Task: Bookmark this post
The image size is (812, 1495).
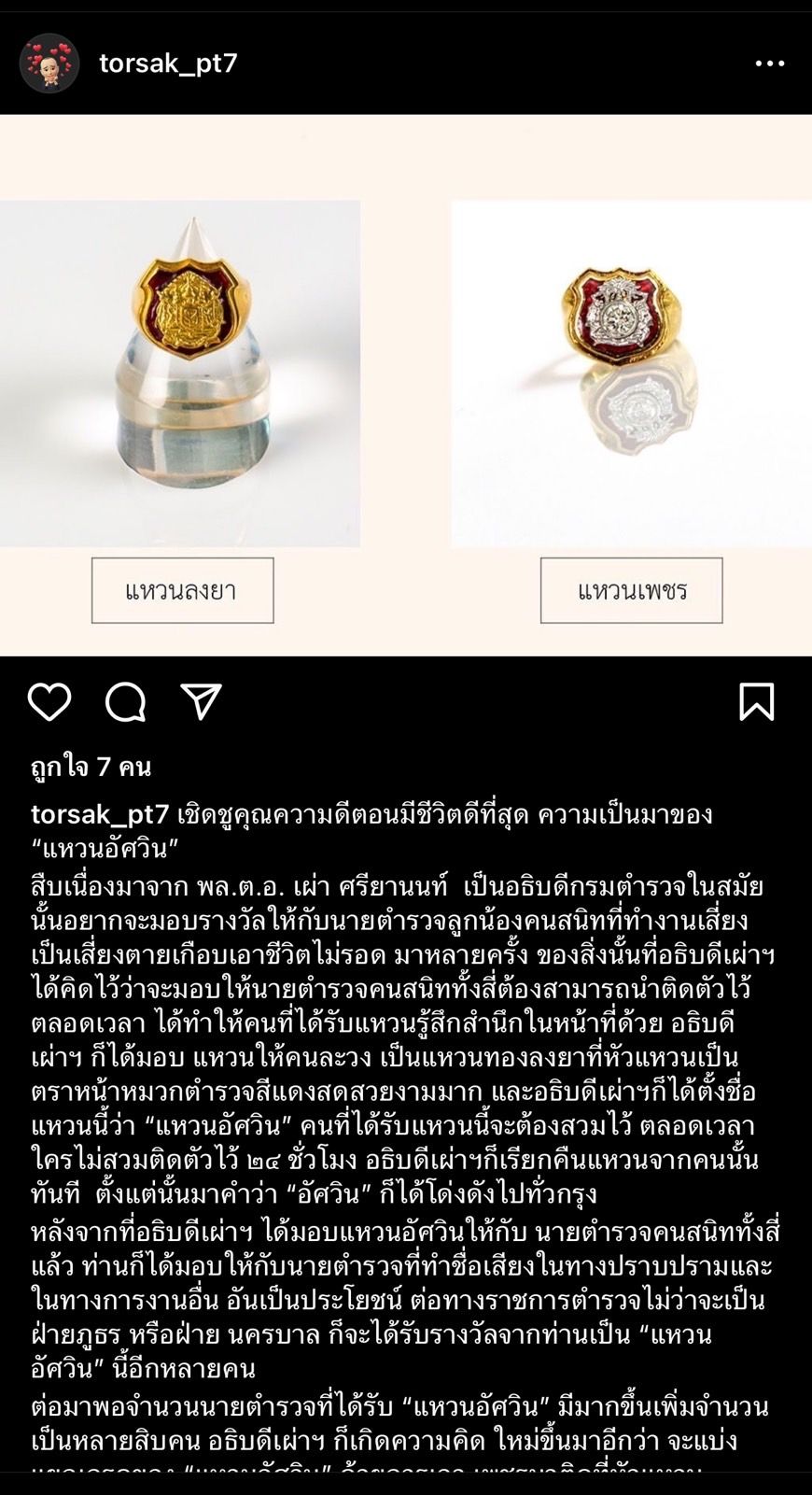Action: (756, 702)
